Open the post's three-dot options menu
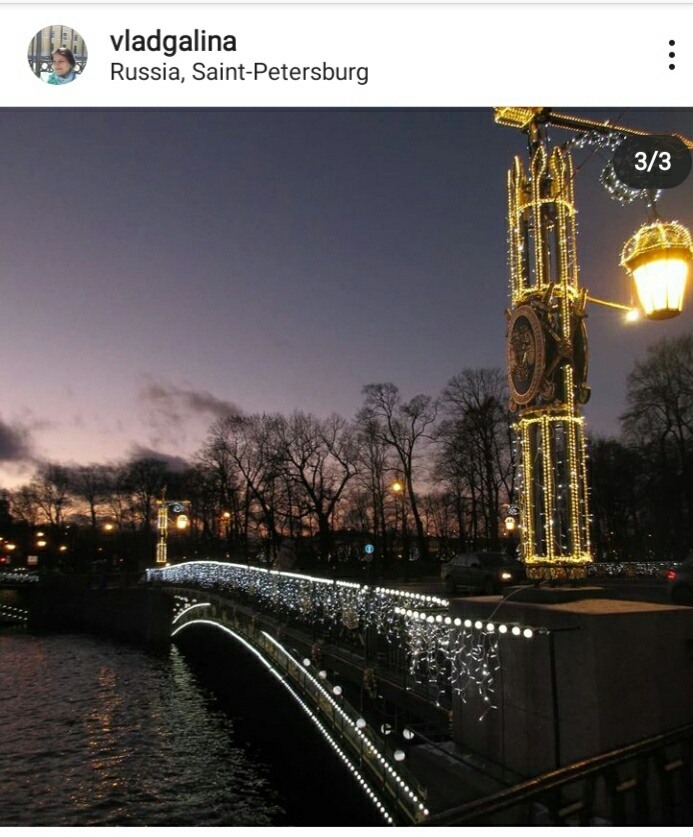Screen dimensions: 693x837 [671, 55]
